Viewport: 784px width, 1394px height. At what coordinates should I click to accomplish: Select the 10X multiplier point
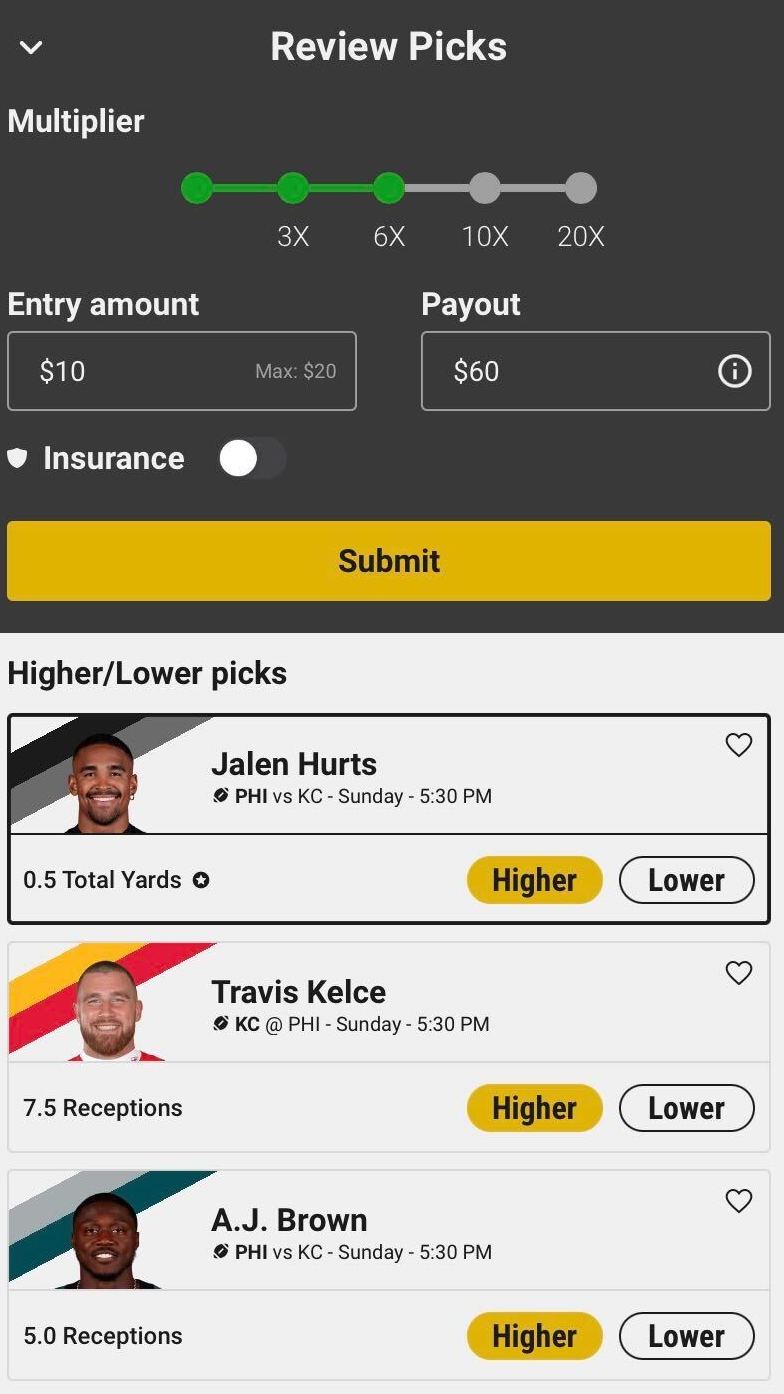[x=485, y=188]
